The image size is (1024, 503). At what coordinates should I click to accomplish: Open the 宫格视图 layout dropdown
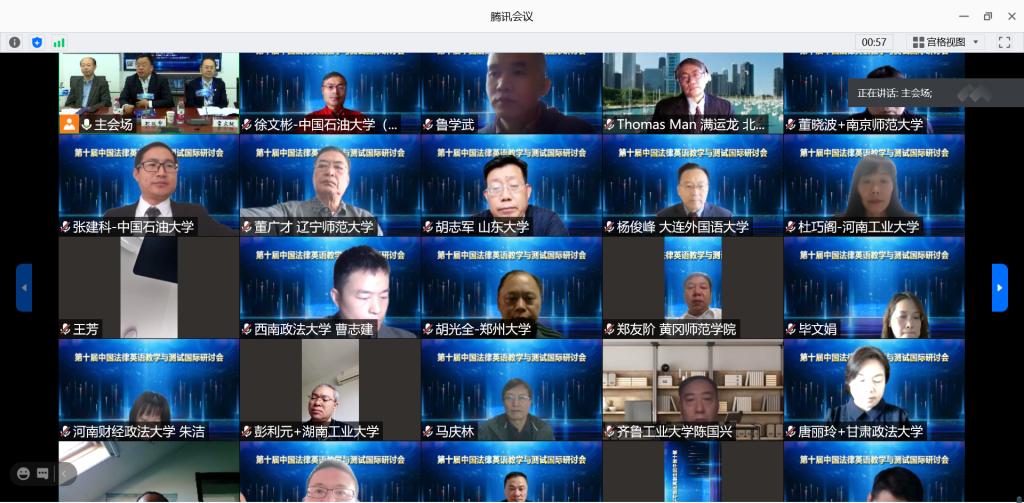coord(946,42)
